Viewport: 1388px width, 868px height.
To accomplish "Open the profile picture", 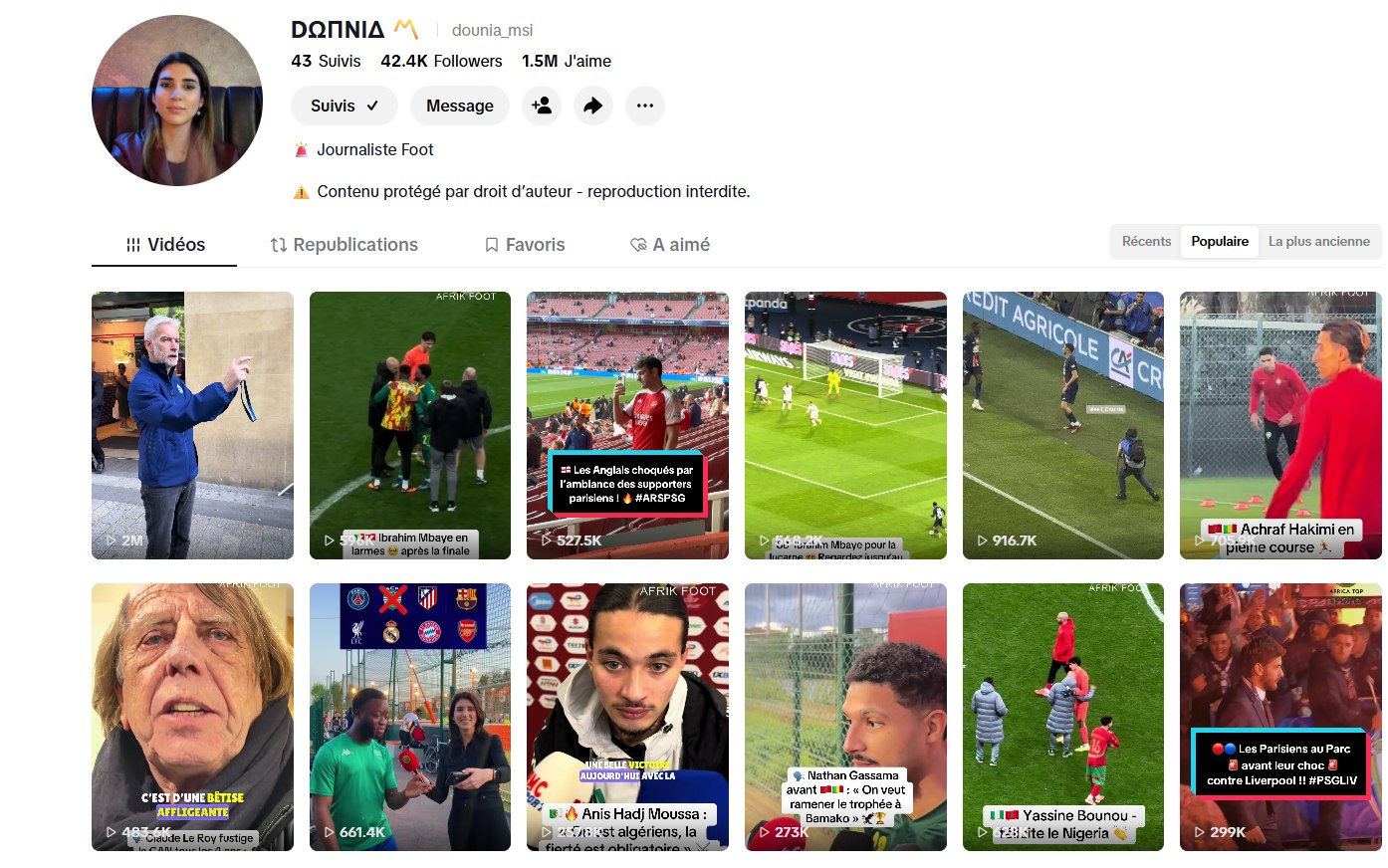I will [x=177, y=101].
